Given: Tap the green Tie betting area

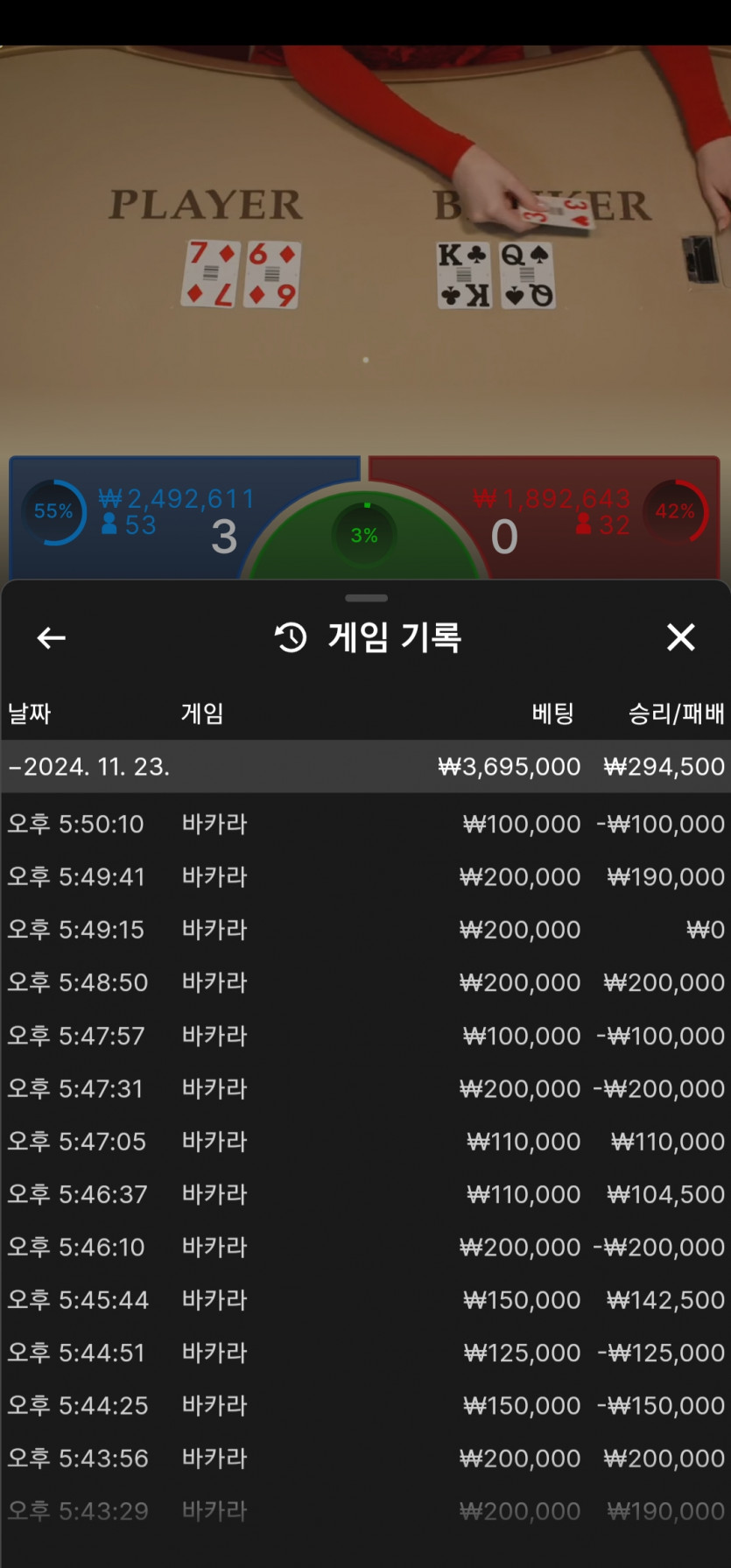Looking at the screenshot, I should tap(365, 534).
